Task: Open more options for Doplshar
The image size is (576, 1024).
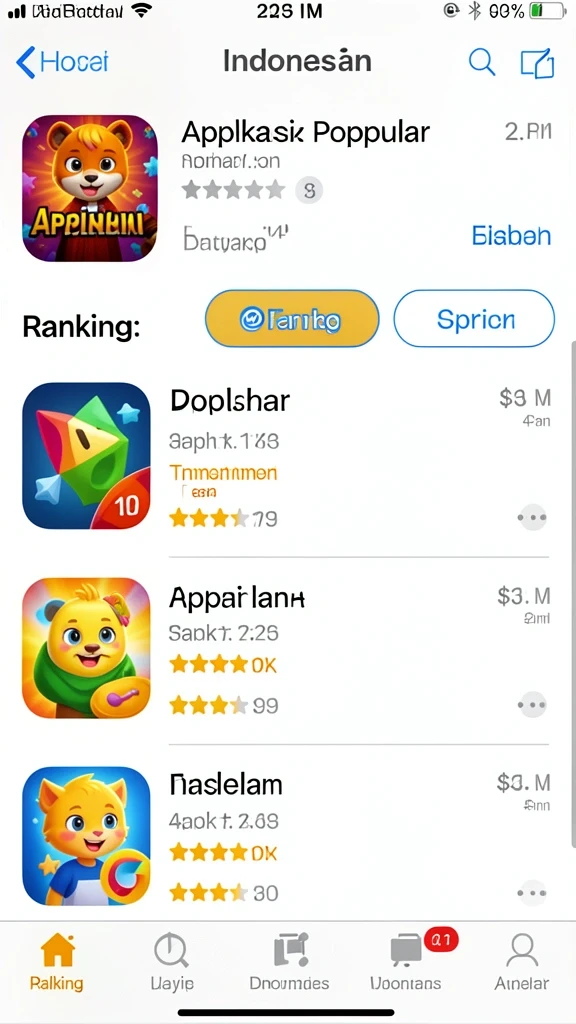Action: (532, 517)
